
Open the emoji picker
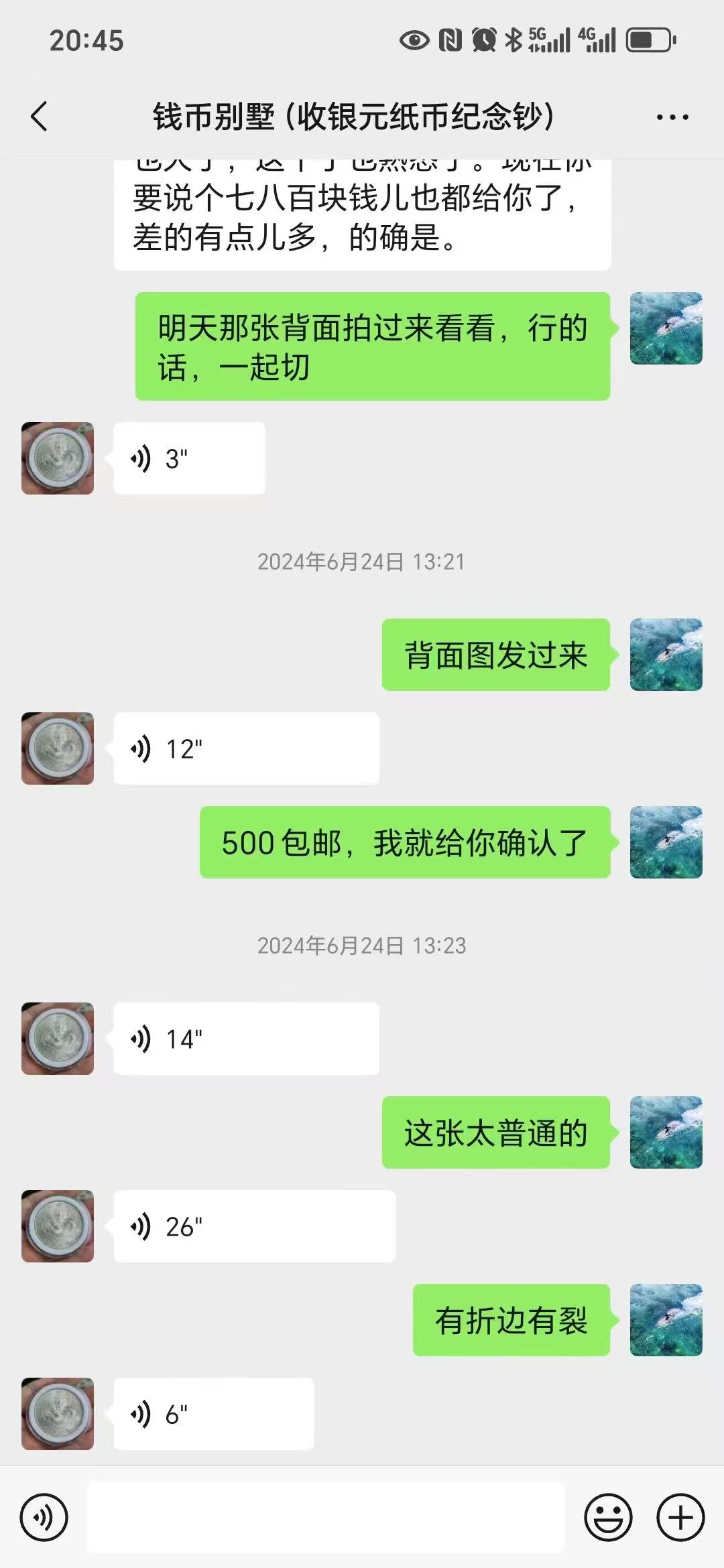click(608, 1517)
